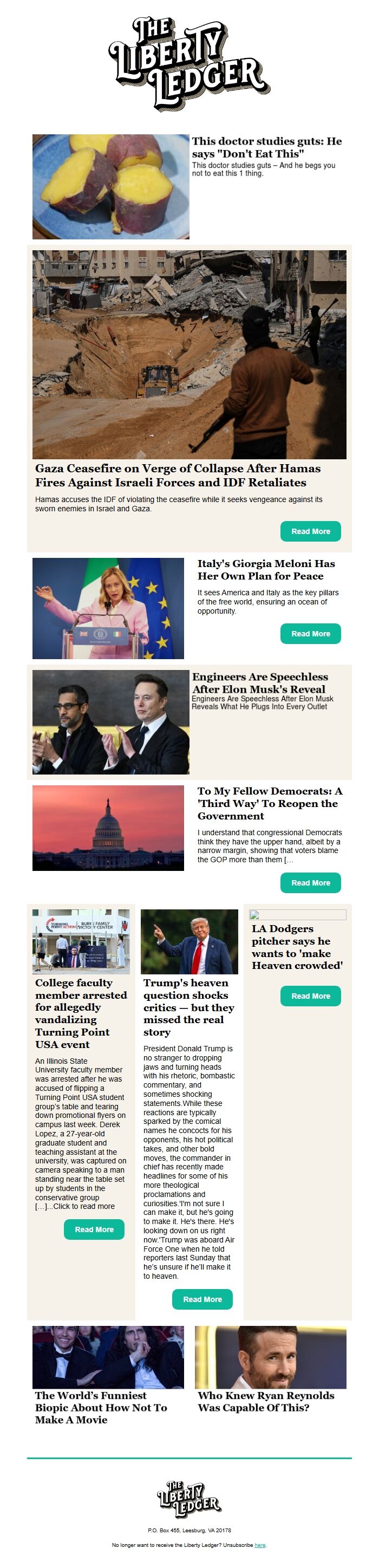Open the Gaza ceasefire rubble photo

[x=189, y=354]
